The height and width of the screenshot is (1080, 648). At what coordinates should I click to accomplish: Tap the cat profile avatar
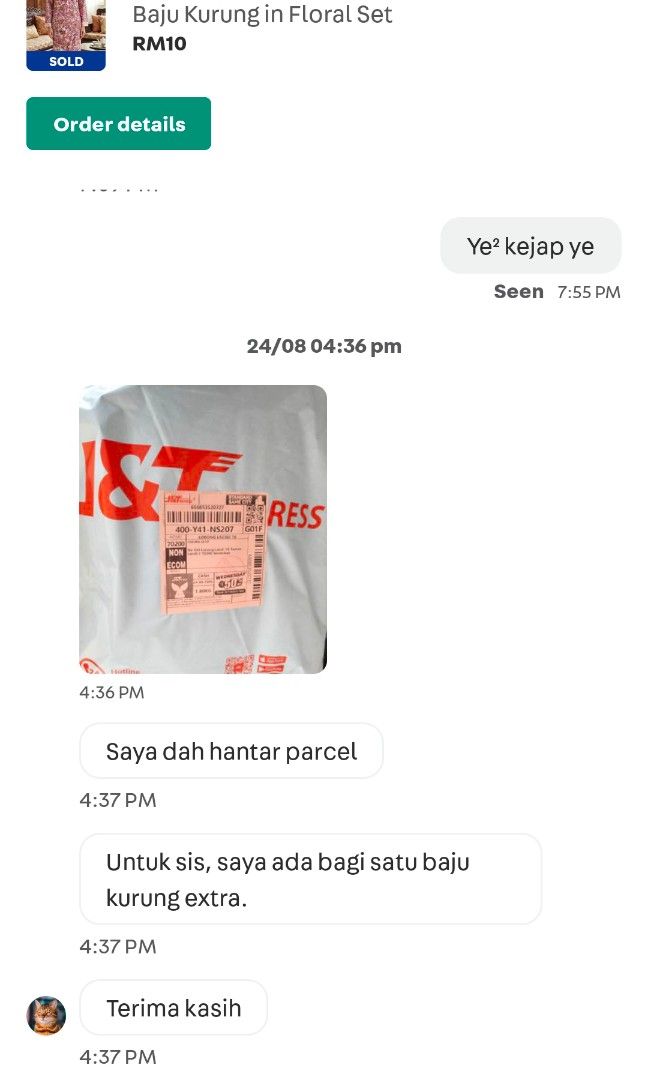coord(46,1015)
